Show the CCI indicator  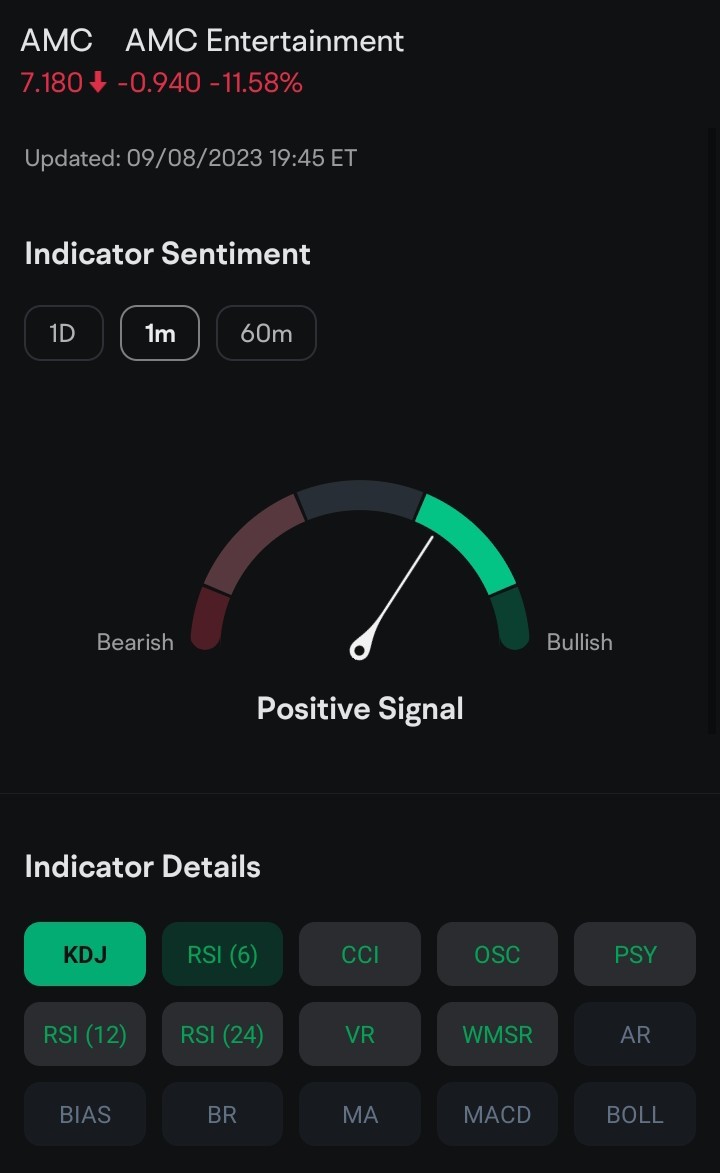tap(360, 954)
